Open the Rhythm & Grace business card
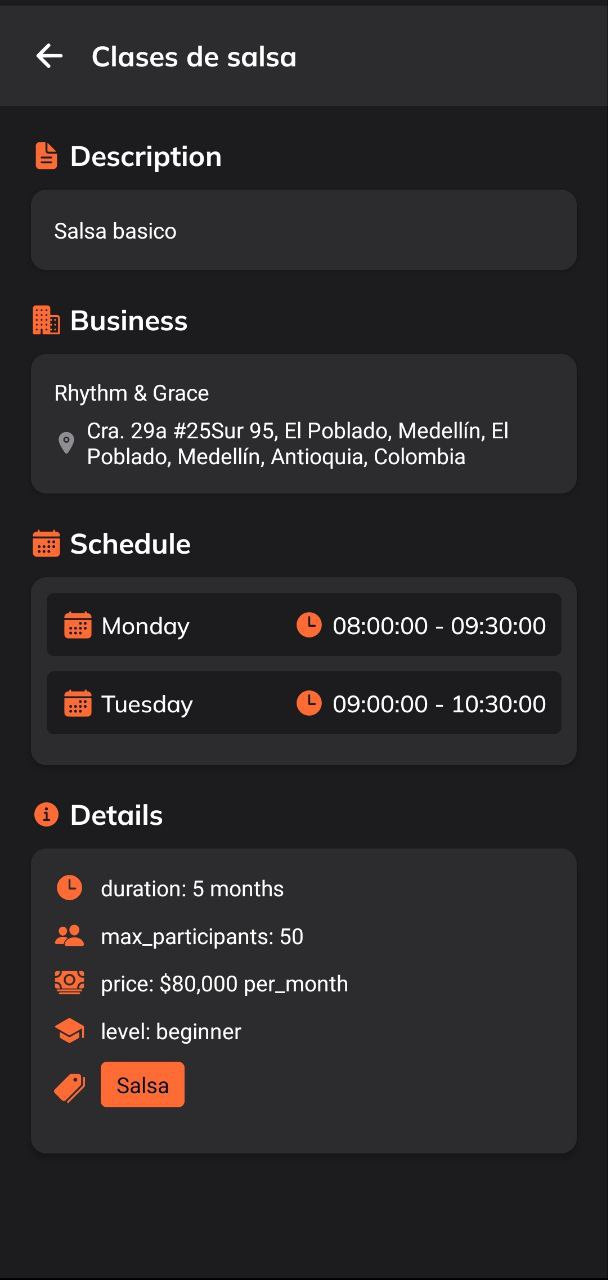 tap(303, 423)
